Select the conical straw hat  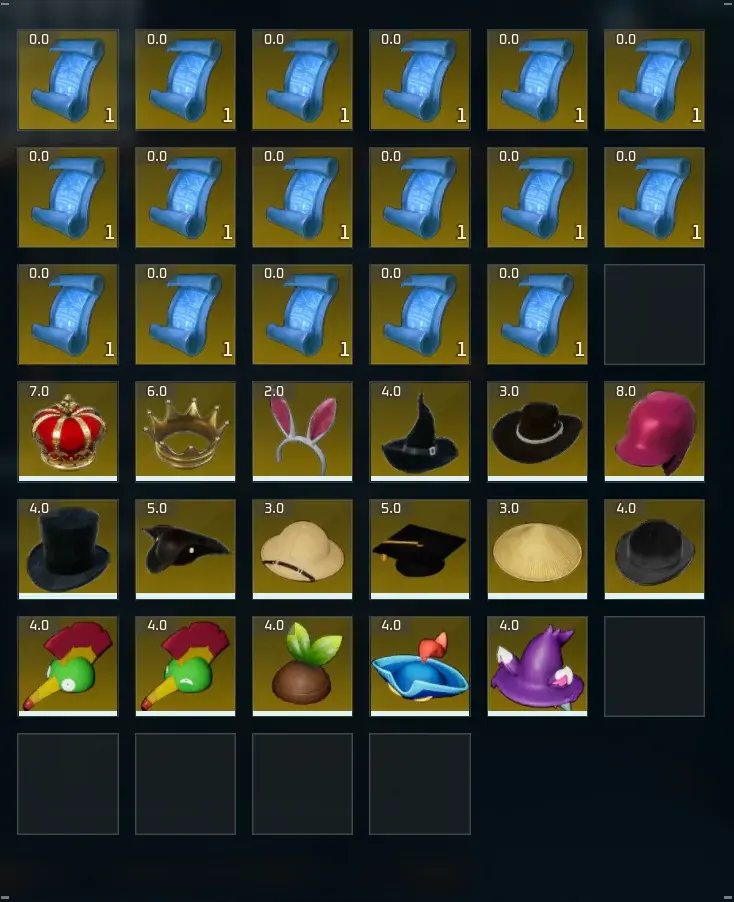(x=537, y=549)
